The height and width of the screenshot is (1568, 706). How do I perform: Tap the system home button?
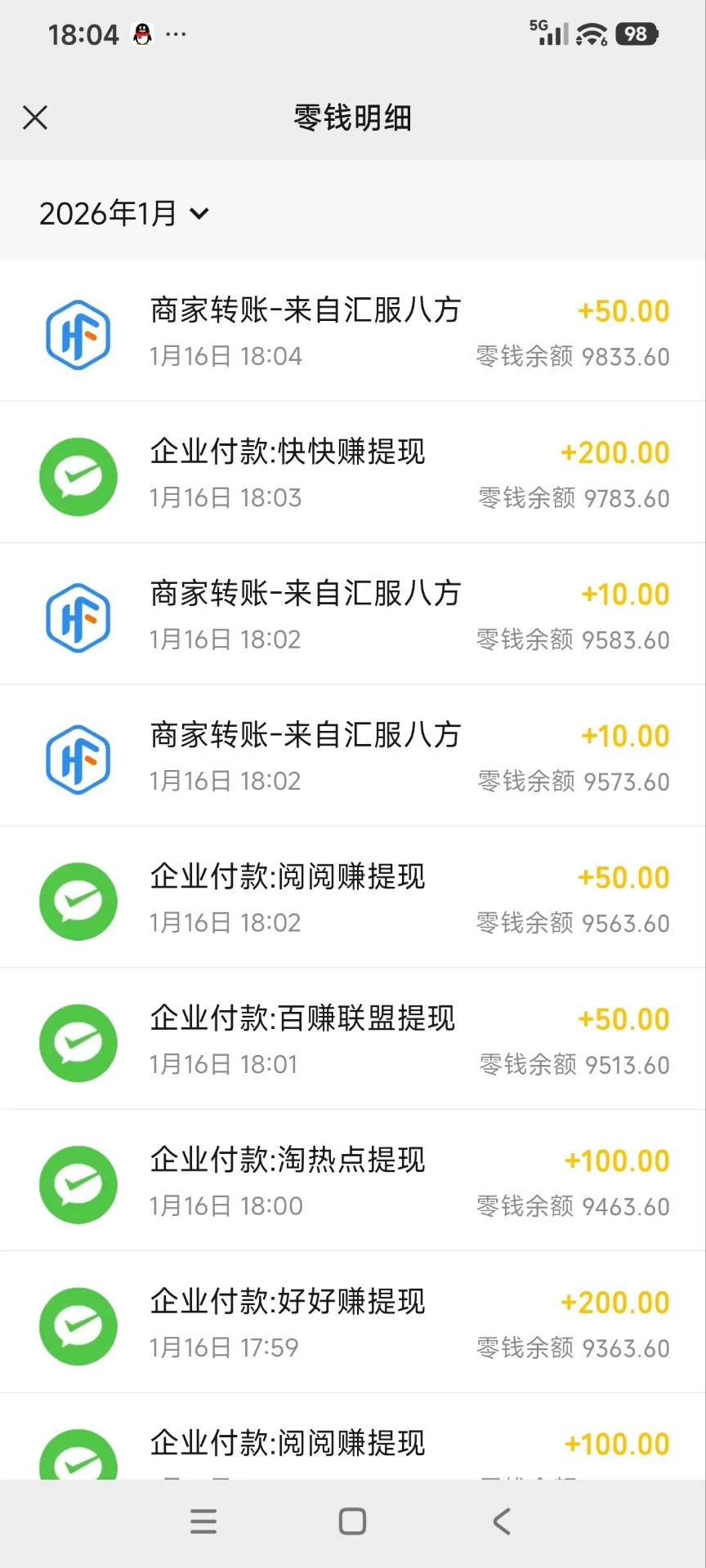pos(352,1521)
